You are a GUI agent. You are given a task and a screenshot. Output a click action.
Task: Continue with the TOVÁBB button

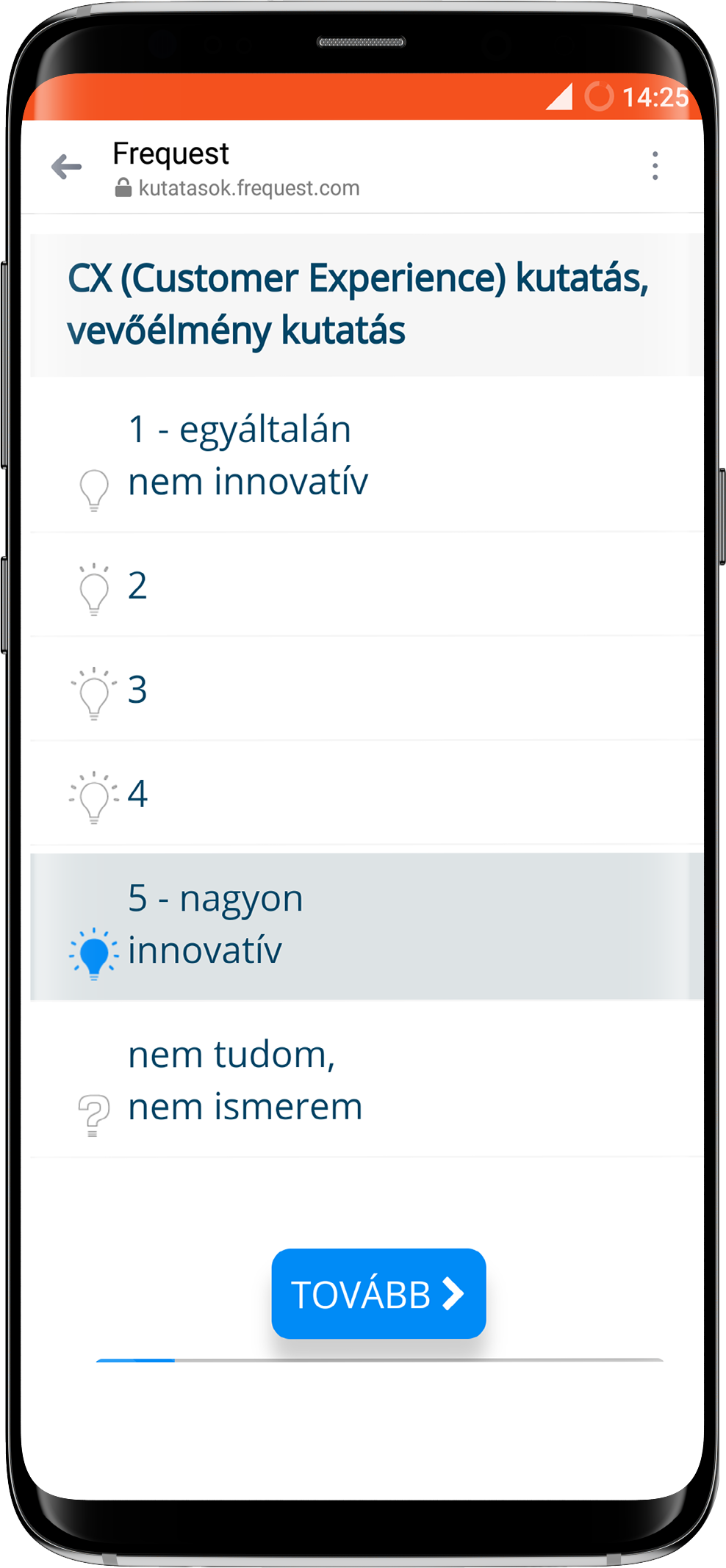tap(378, 1293)
